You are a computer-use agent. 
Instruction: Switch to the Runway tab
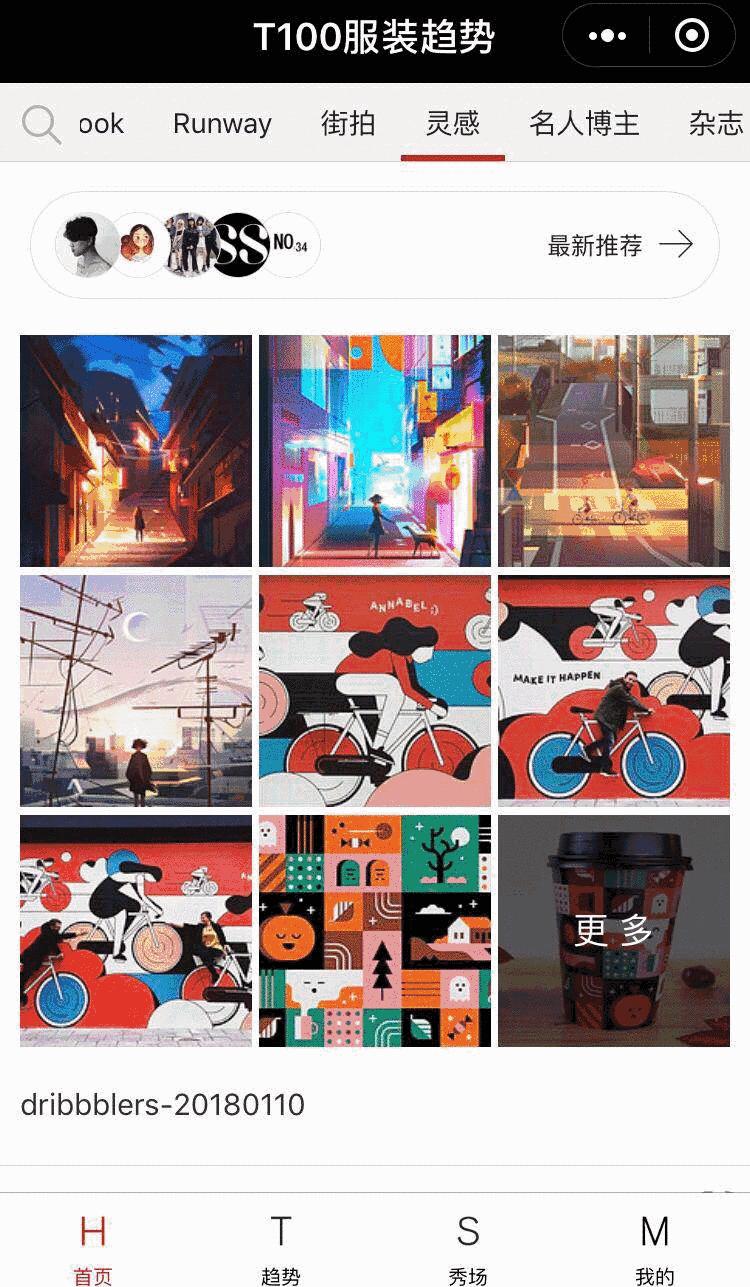coord(222,124)
